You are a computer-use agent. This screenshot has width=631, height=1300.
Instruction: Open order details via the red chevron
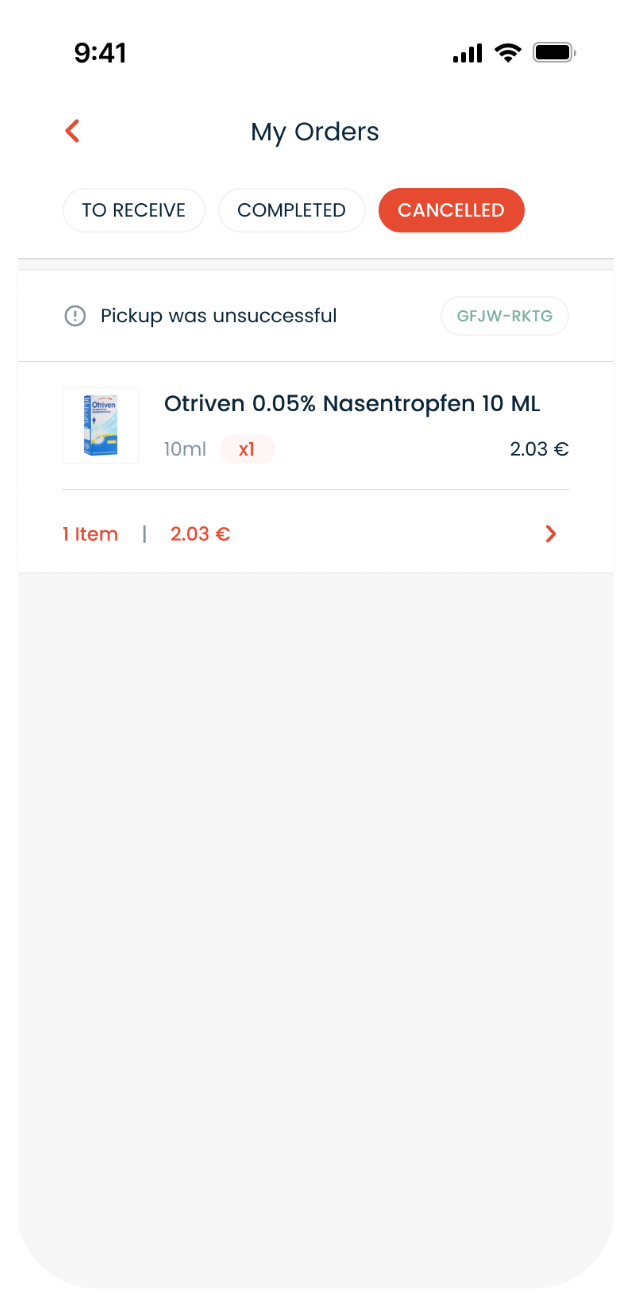(551, 534)
